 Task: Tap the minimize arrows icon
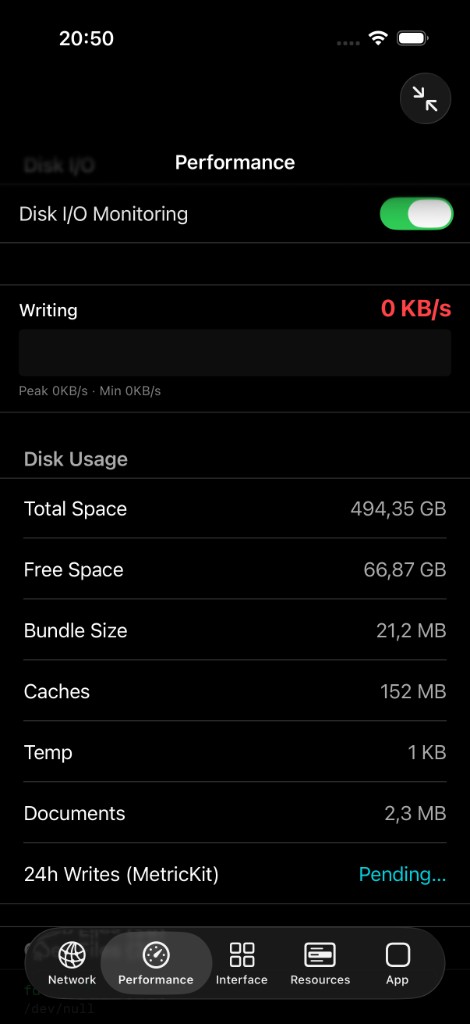[425, 99]
